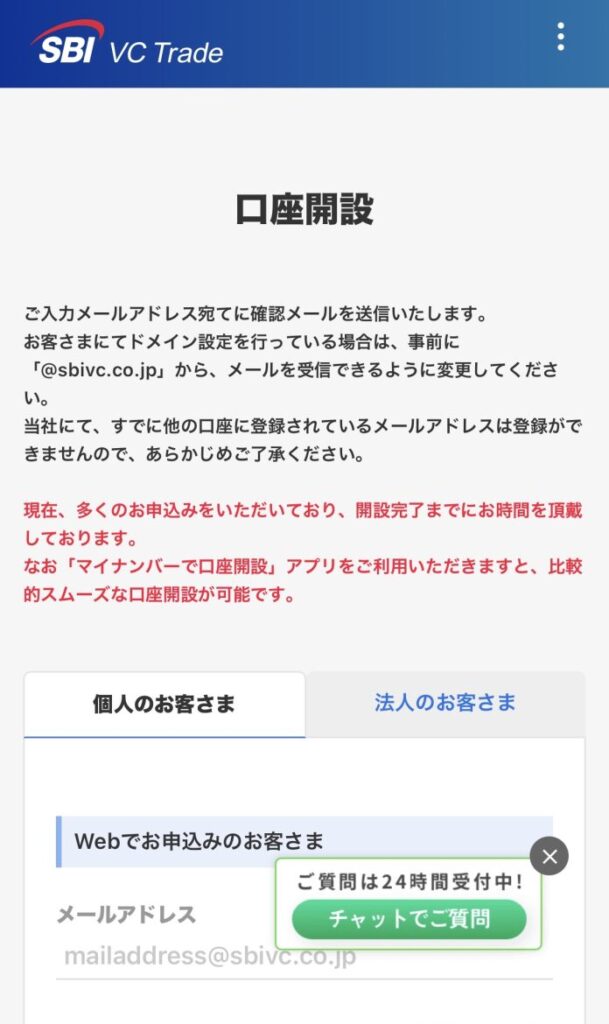Select the 個人のお客さま tab

click(x=164, y=704)
